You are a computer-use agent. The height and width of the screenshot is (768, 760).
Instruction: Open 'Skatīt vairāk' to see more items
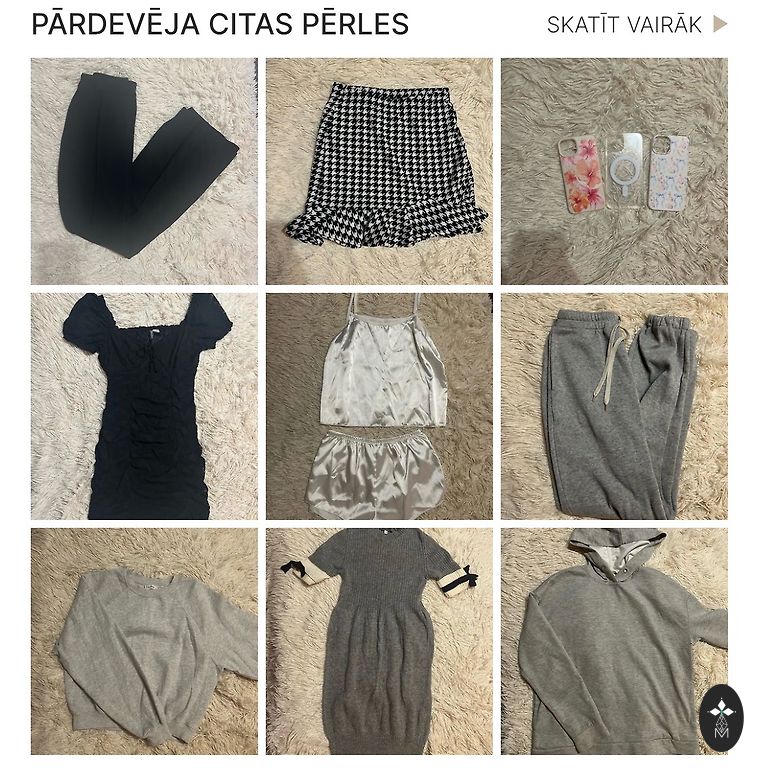point(636,25)
